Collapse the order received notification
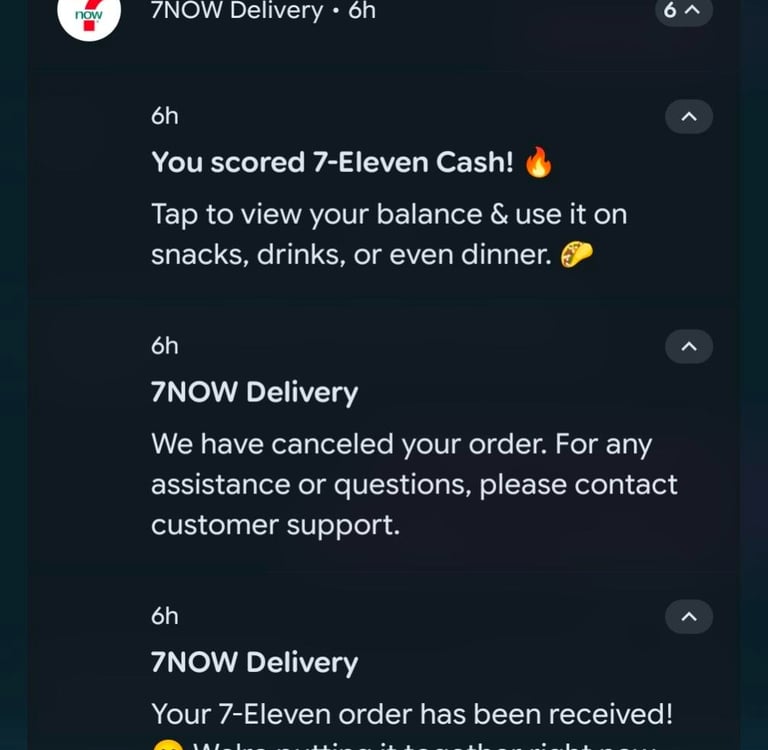Image resolution: width=768 pixels, height=750 pixels. coord(688,617)
